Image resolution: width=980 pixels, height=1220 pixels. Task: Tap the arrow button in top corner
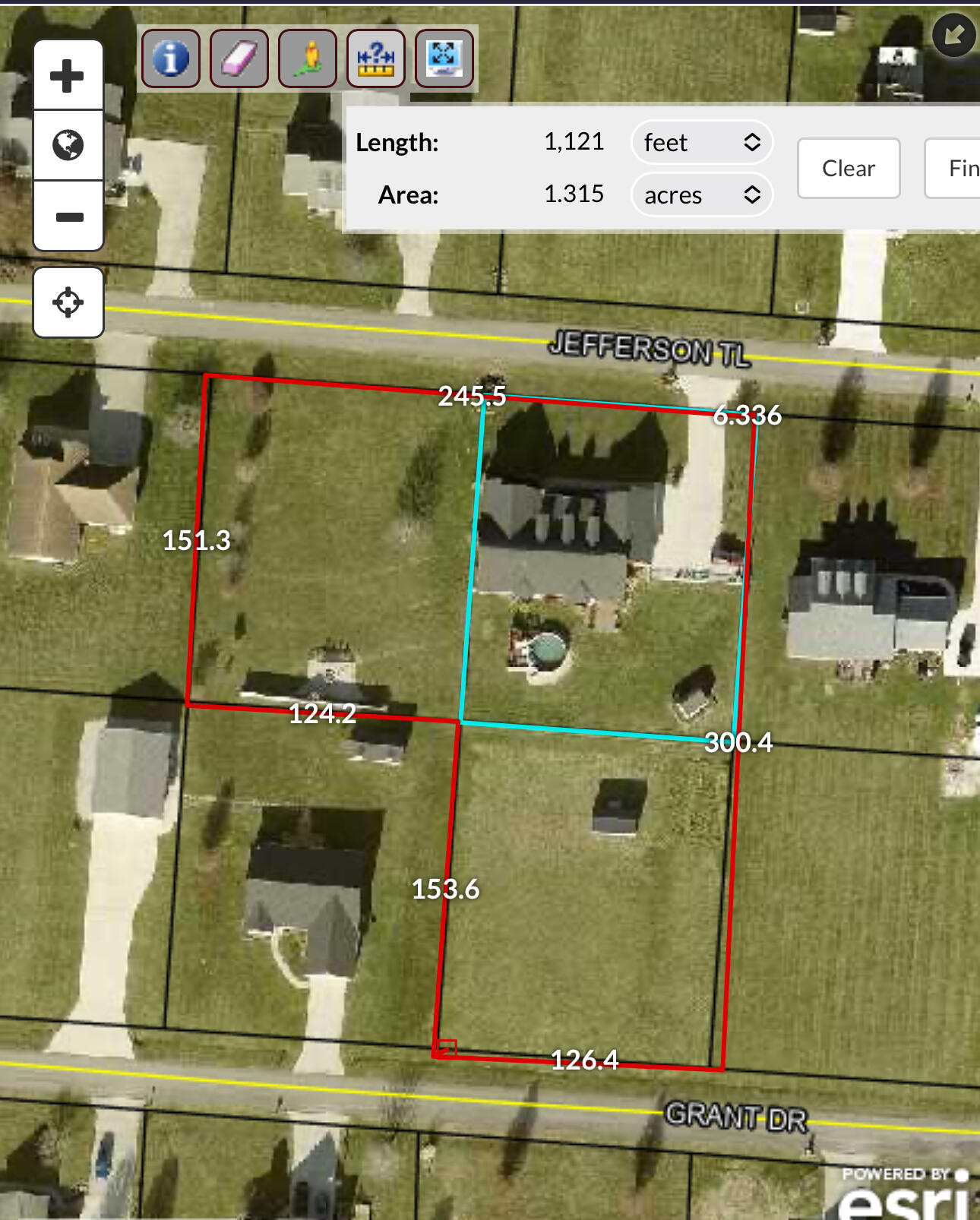click(953, 35)
